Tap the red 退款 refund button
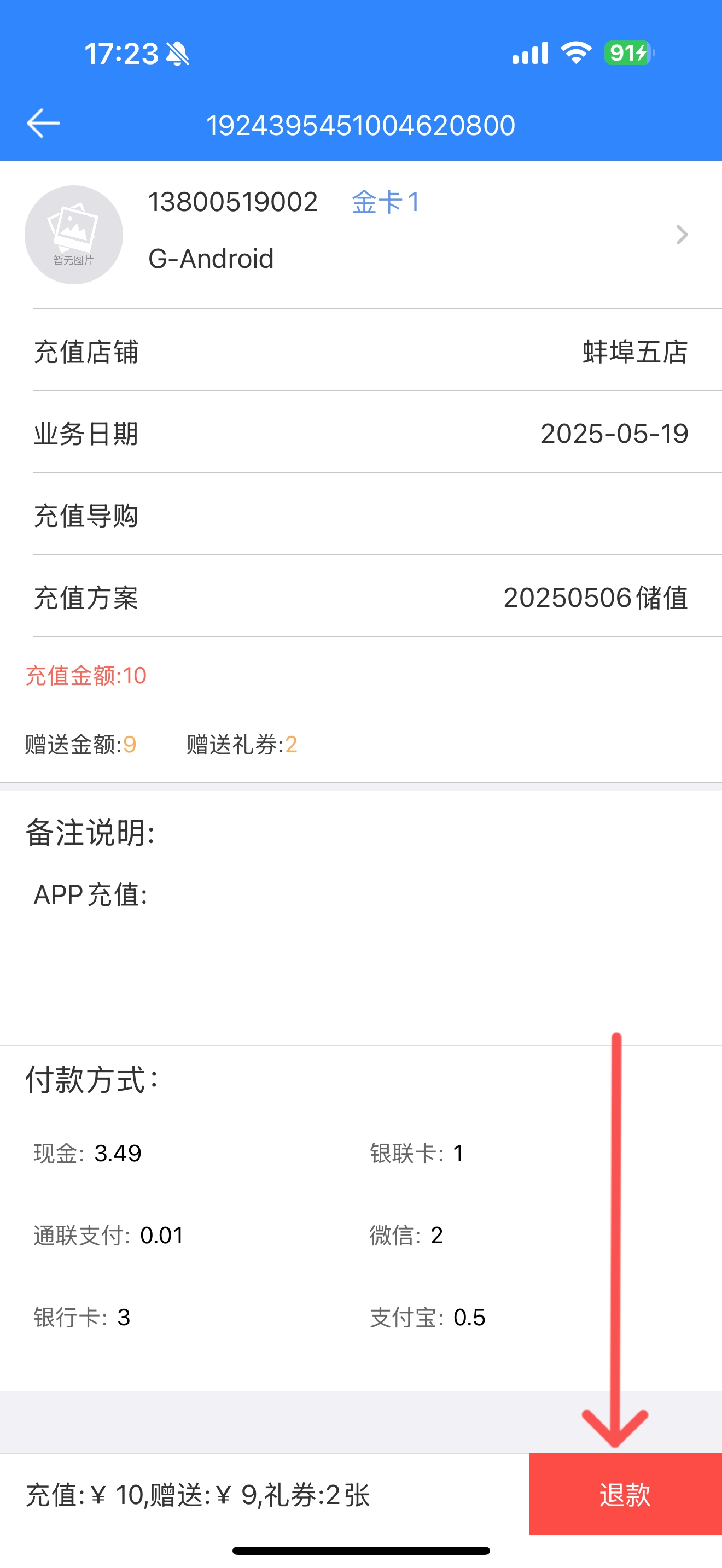This screenshot has height=1568, width=722. pyautogui.click(x=625, y=1494)
